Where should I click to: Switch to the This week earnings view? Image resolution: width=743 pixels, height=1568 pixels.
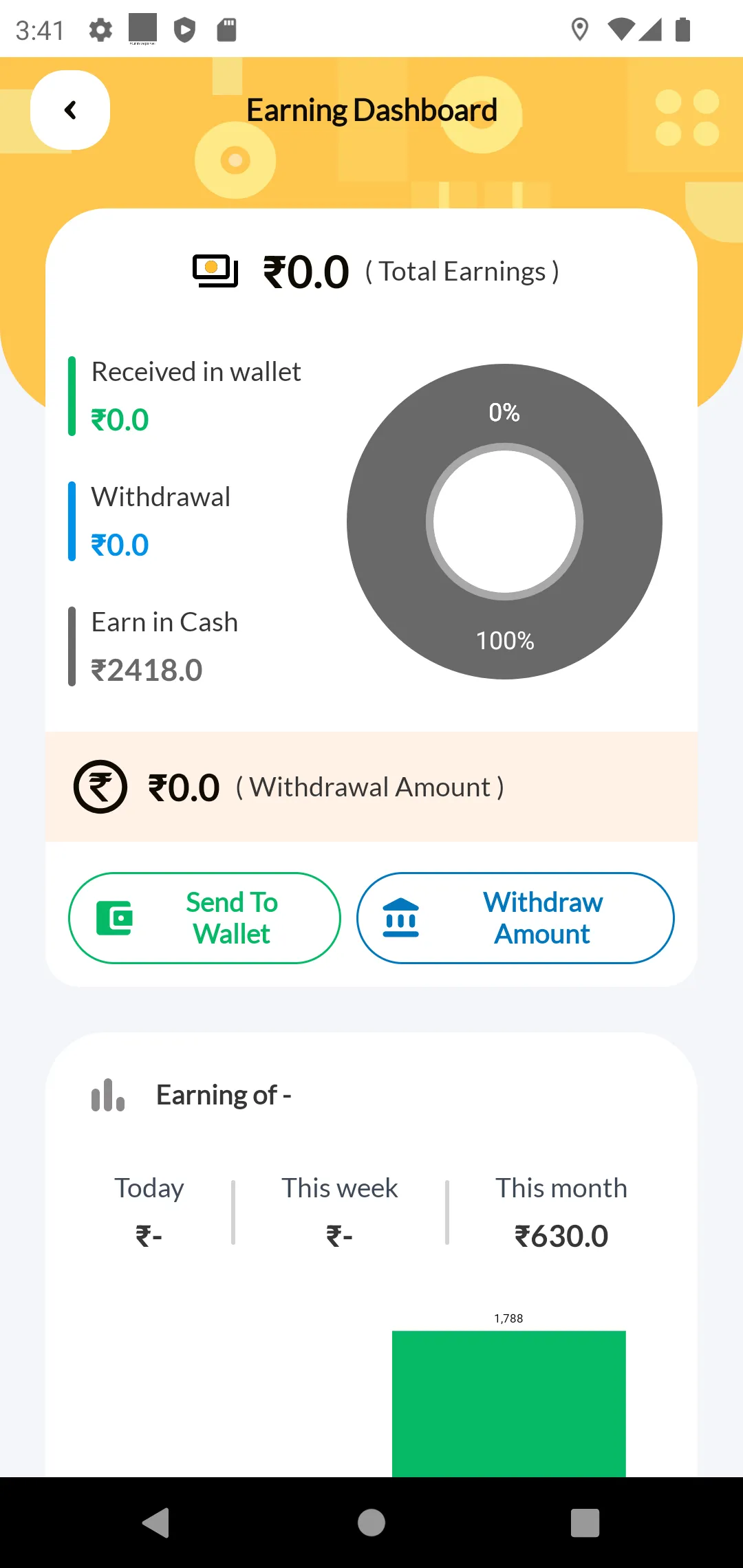(x=340, y=1212)
